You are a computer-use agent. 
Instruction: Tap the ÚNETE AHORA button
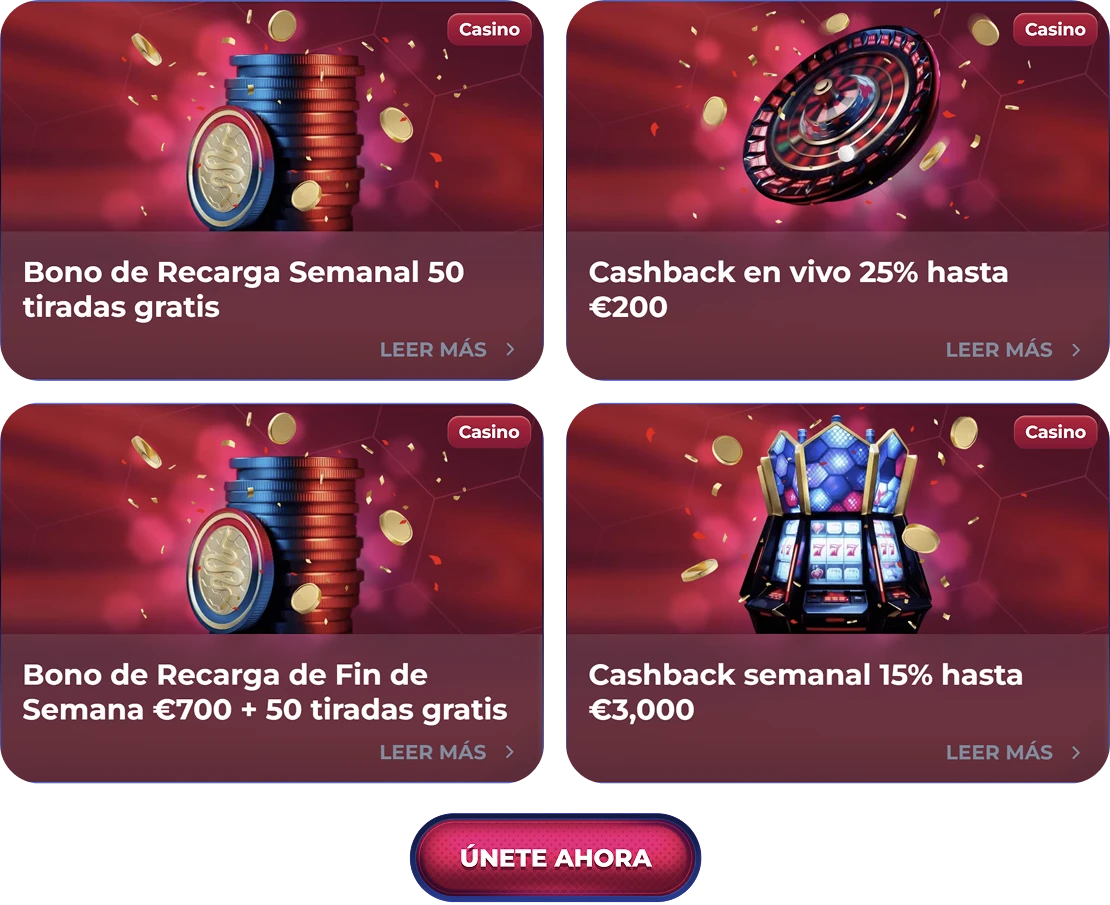[555, 858]
